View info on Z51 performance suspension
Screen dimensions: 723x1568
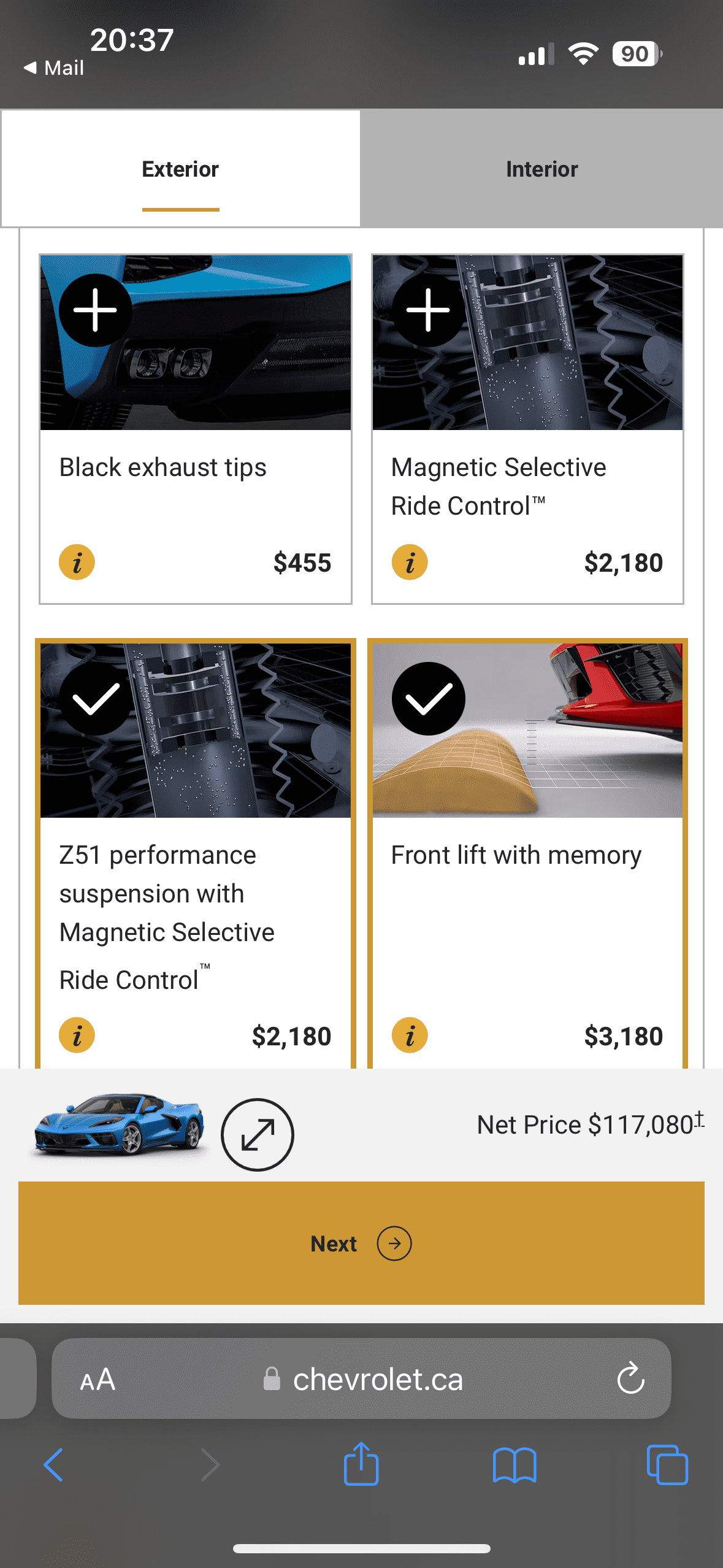click(77, 1036)
